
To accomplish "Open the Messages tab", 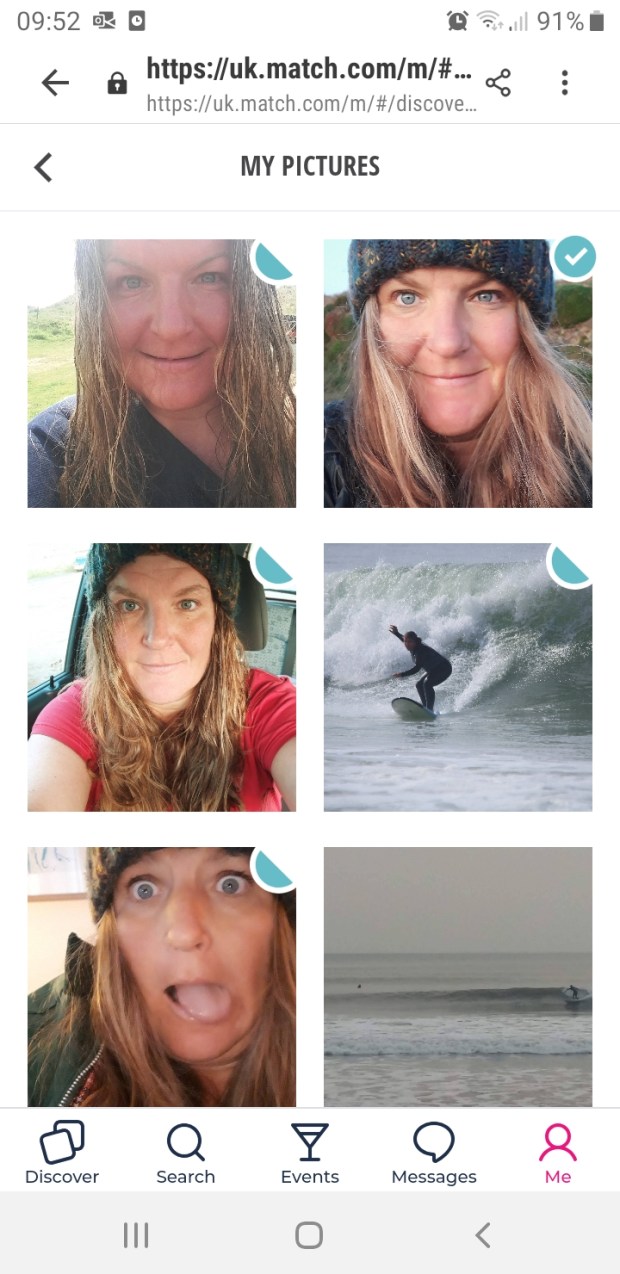I will (x=434, y=1152).
